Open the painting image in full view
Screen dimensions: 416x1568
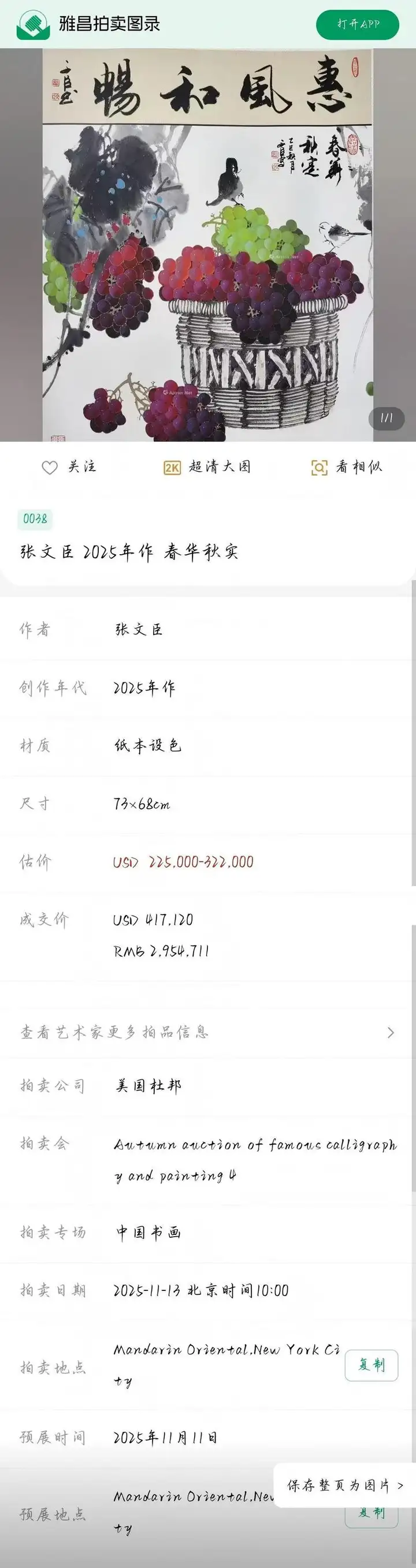(207, 245)
